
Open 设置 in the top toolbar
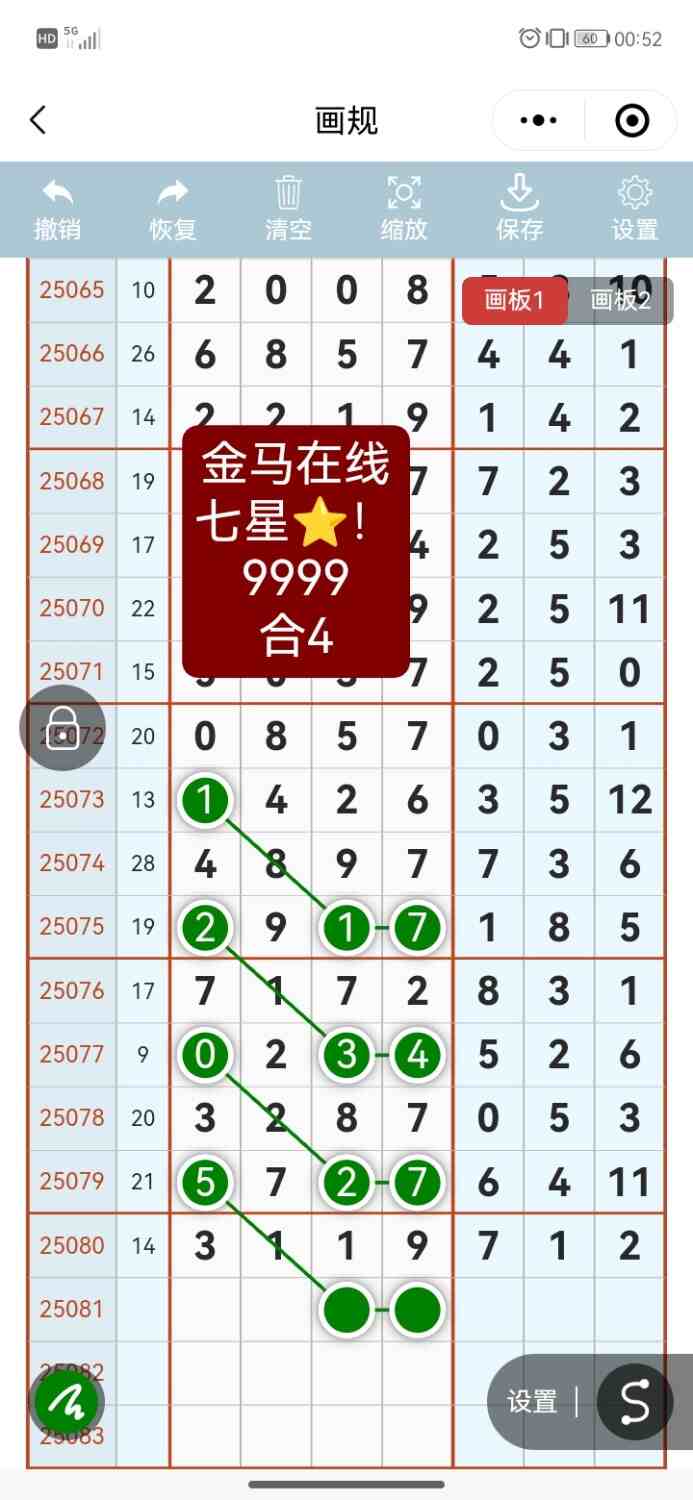[635, 208]
